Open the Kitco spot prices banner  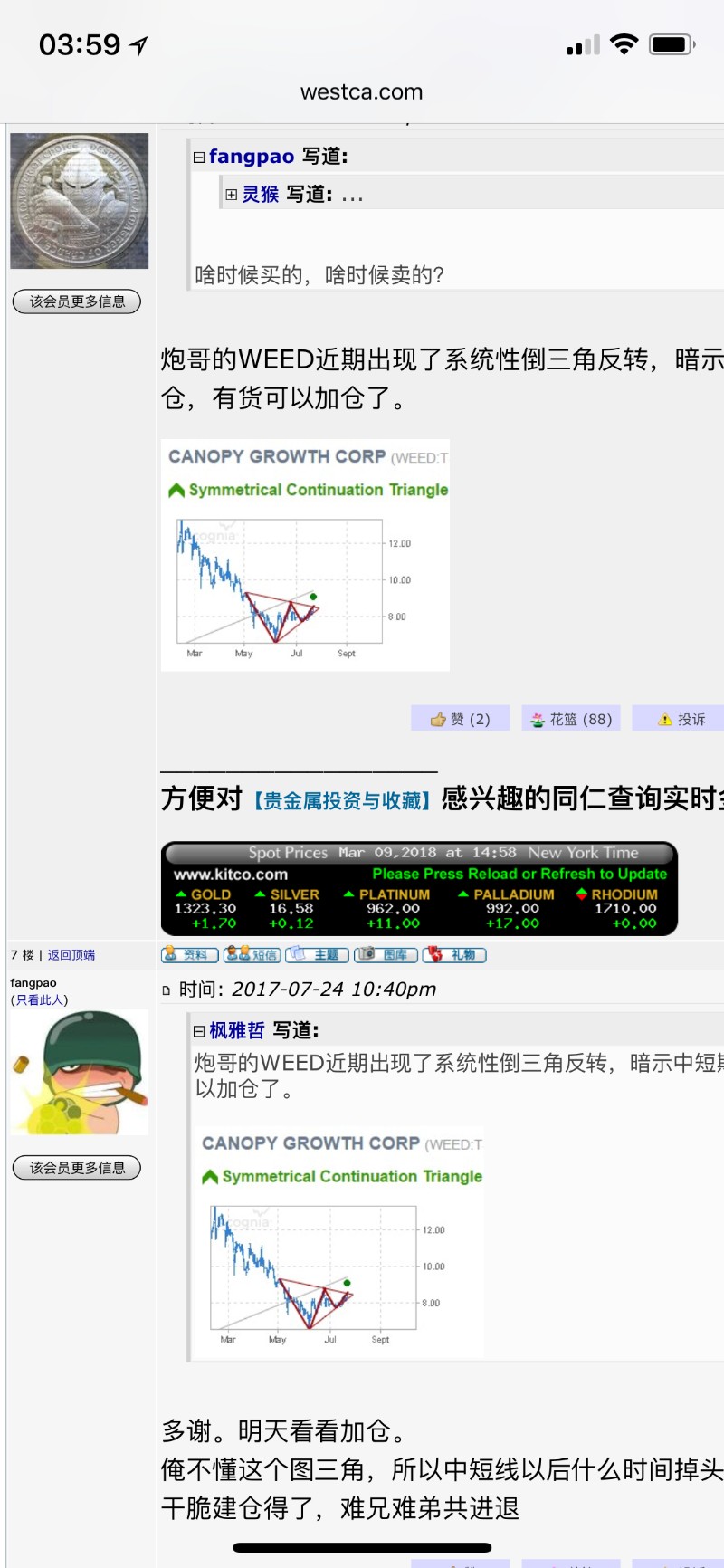point(419,889)
